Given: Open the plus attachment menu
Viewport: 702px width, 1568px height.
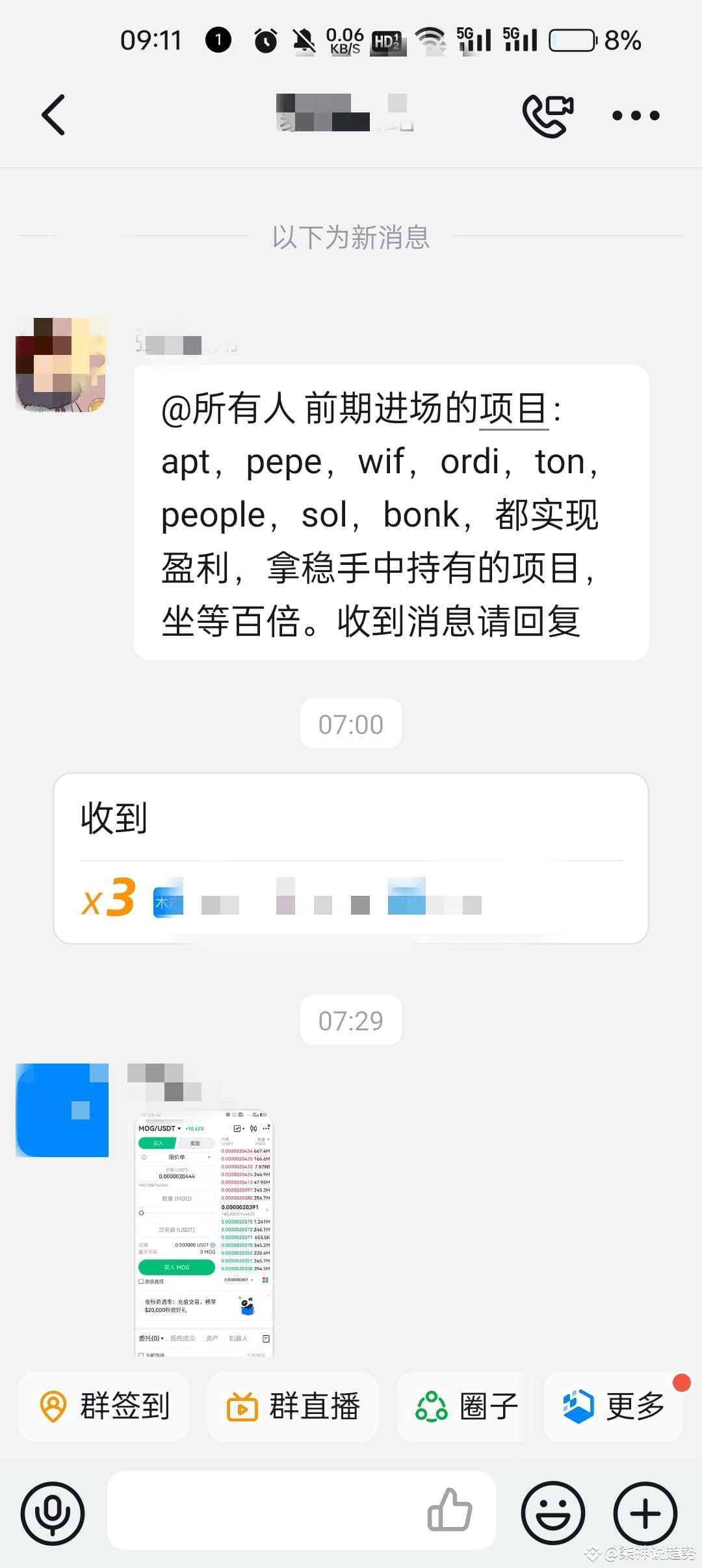Looking at the screenshot, I should [x=645, y=1513].
